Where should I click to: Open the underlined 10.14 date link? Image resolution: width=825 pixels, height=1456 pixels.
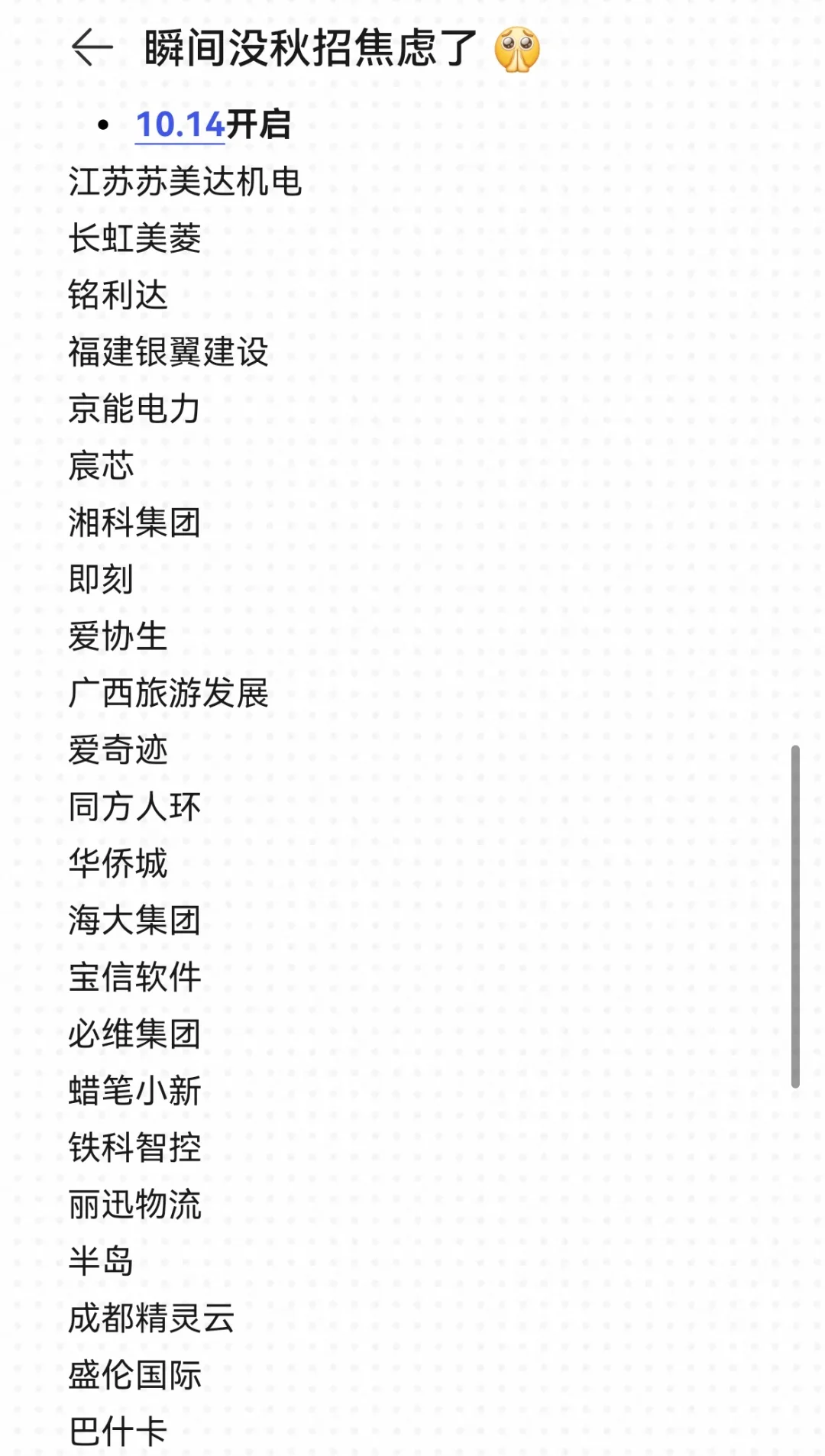pyautogui.click(x=180, y=125)
